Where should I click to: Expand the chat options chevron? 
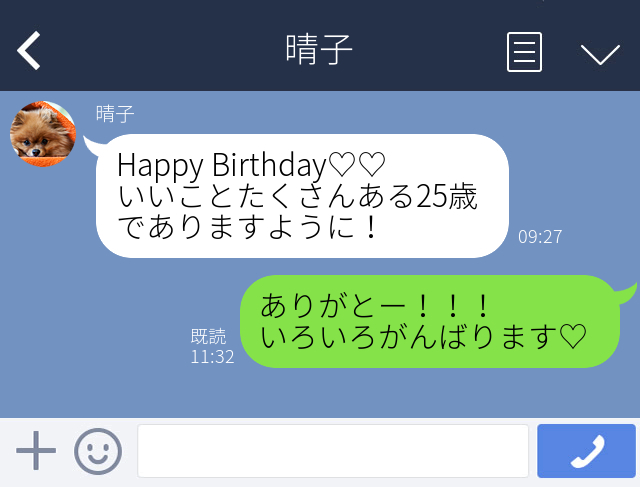(x=600, y=53)
